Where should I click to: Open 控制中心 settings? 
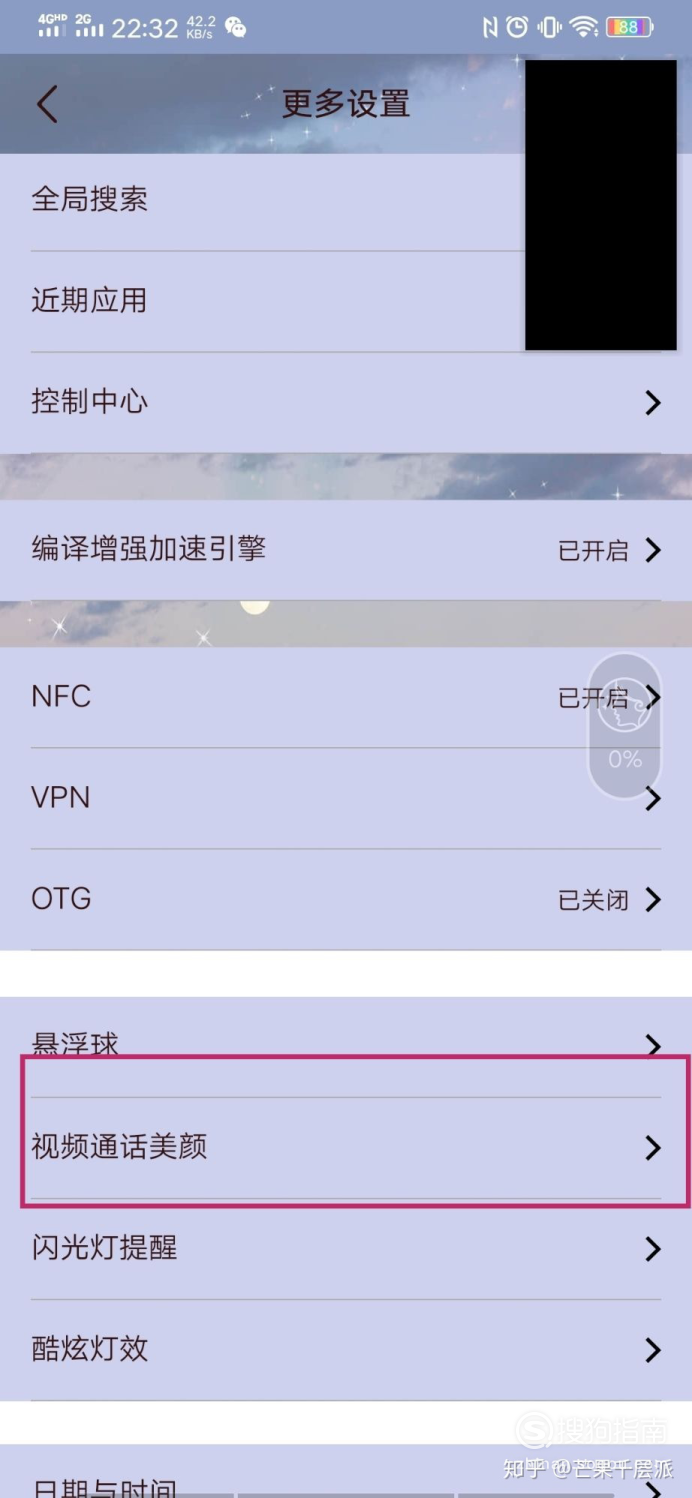346,402
